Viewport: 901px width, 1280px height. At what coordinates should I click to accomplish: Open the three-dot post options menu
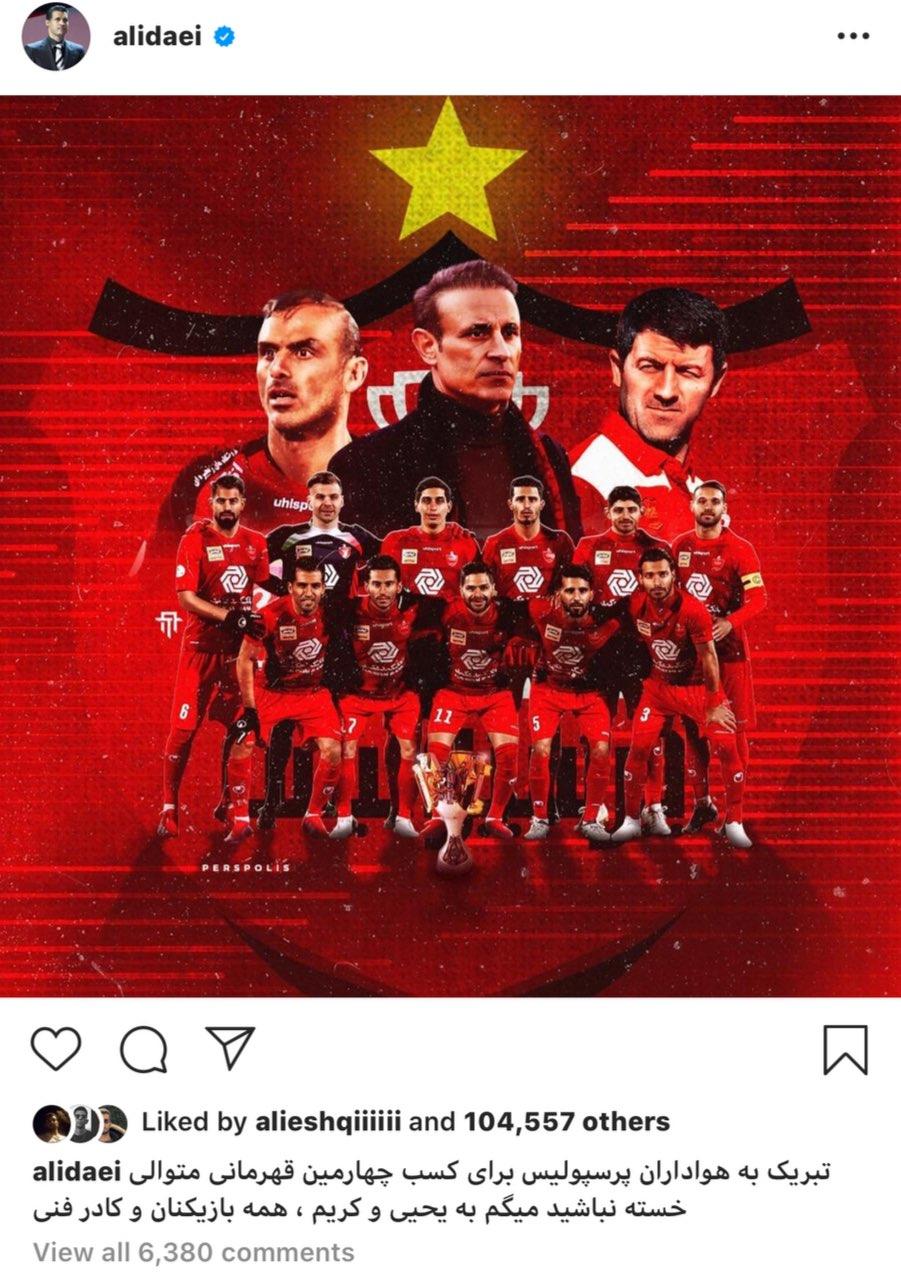(852, 37)
